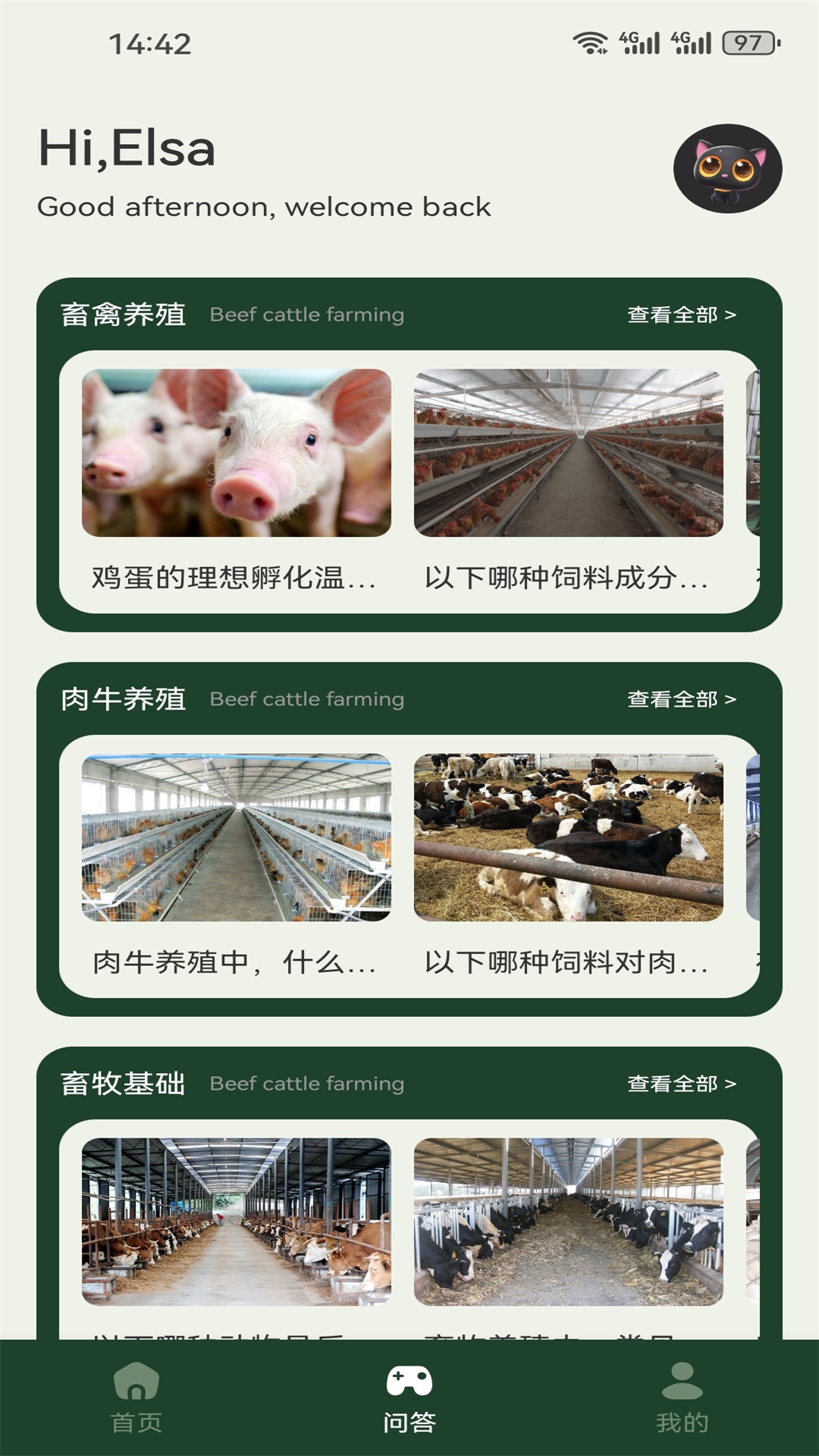Open the brown cattle barn card in 畜牧基础

[x=236, y=1221]
